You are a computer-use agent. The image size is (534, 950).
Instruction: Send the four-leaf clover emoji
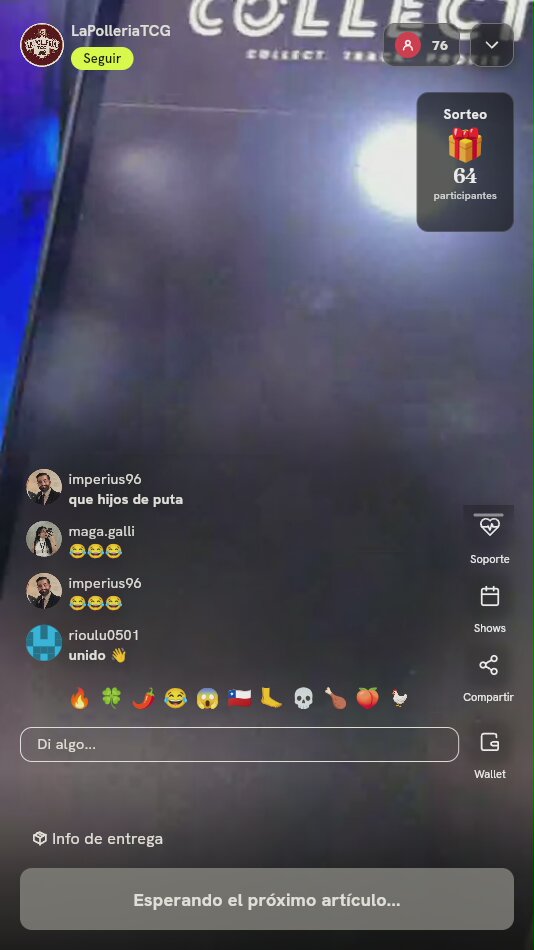point(112,698)
